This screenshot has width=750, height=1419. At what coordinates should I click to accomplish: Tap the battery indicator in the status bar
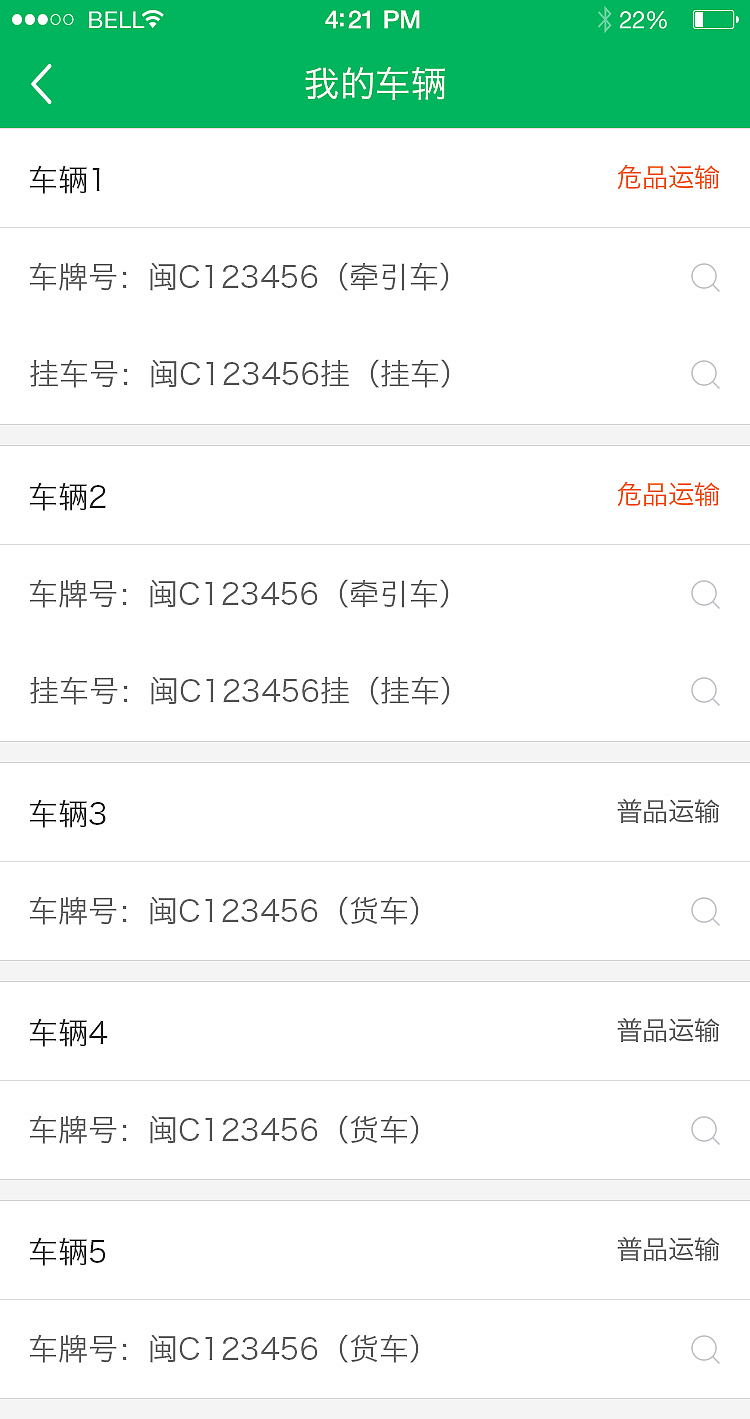coord(714,18)
